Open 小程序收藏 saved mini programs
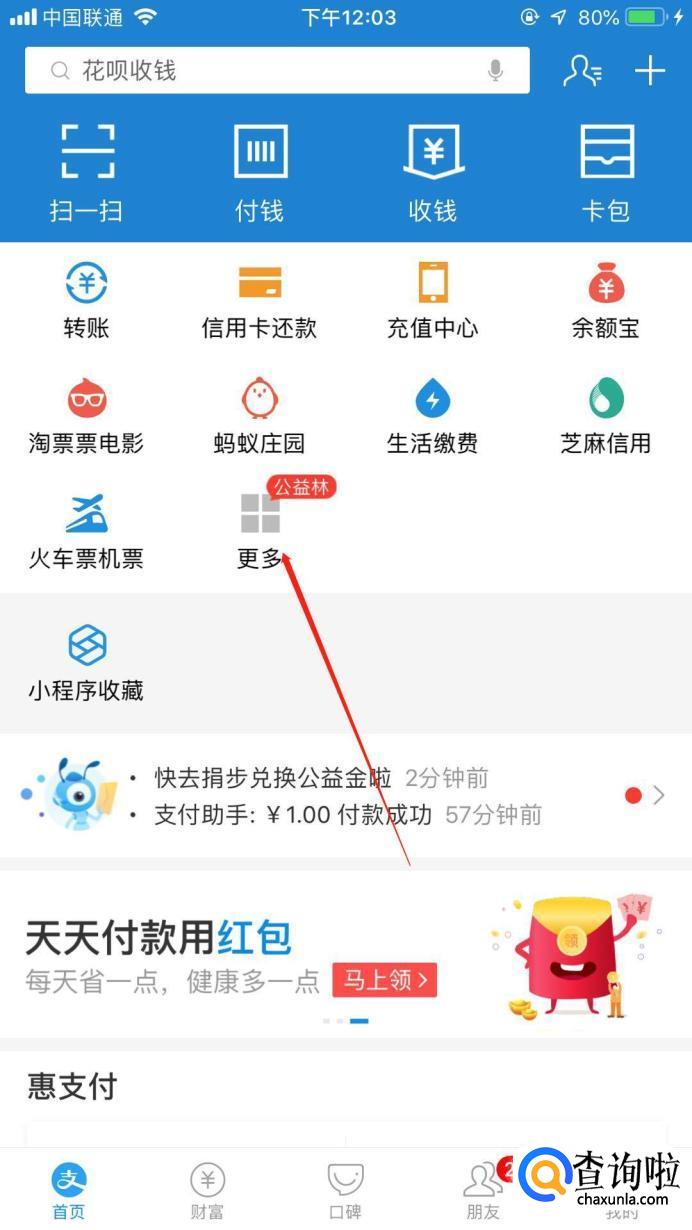Viewport: 692px width, 1230px height. tap(86, 662)
